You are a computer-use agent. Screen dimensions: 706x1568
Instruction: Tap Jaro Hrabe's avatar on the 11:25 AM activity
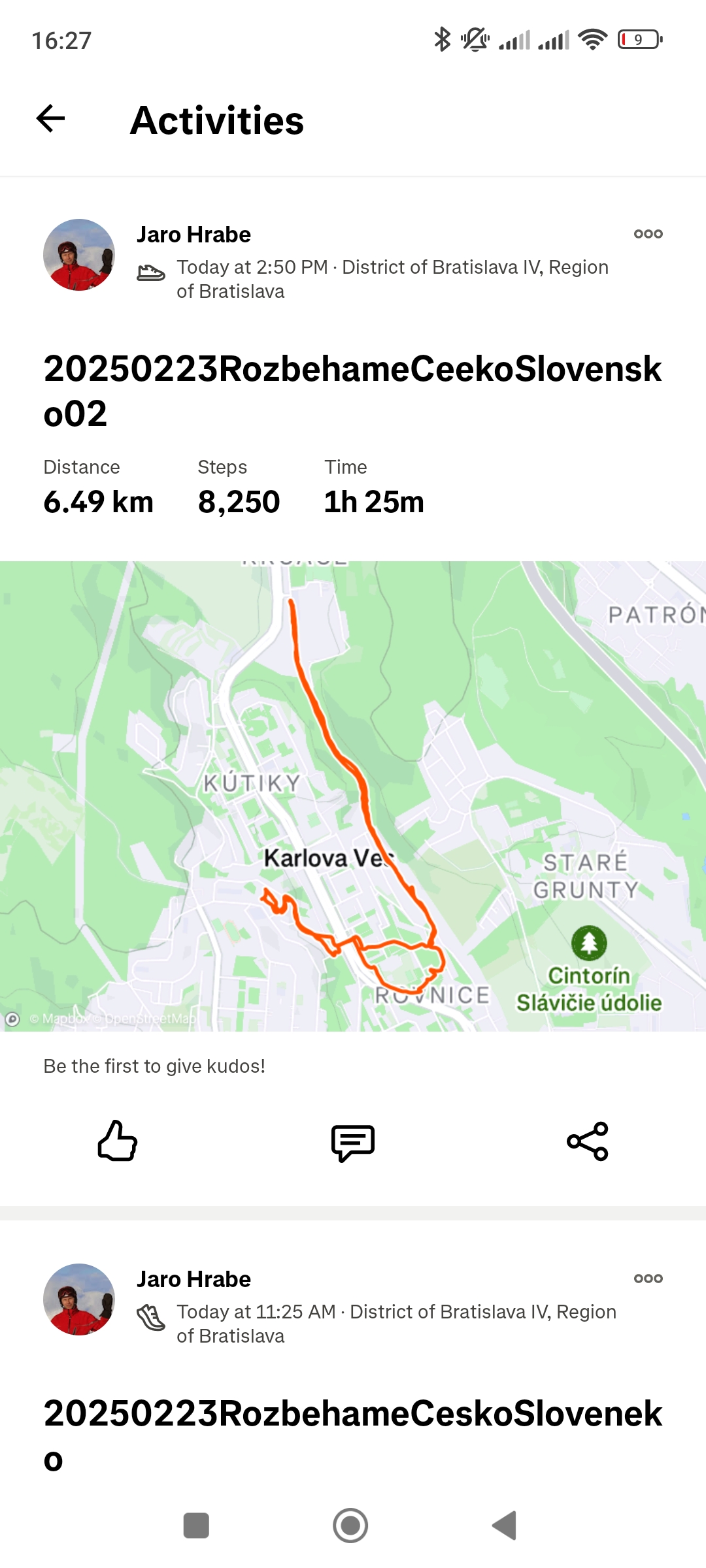pos(79,1299)
